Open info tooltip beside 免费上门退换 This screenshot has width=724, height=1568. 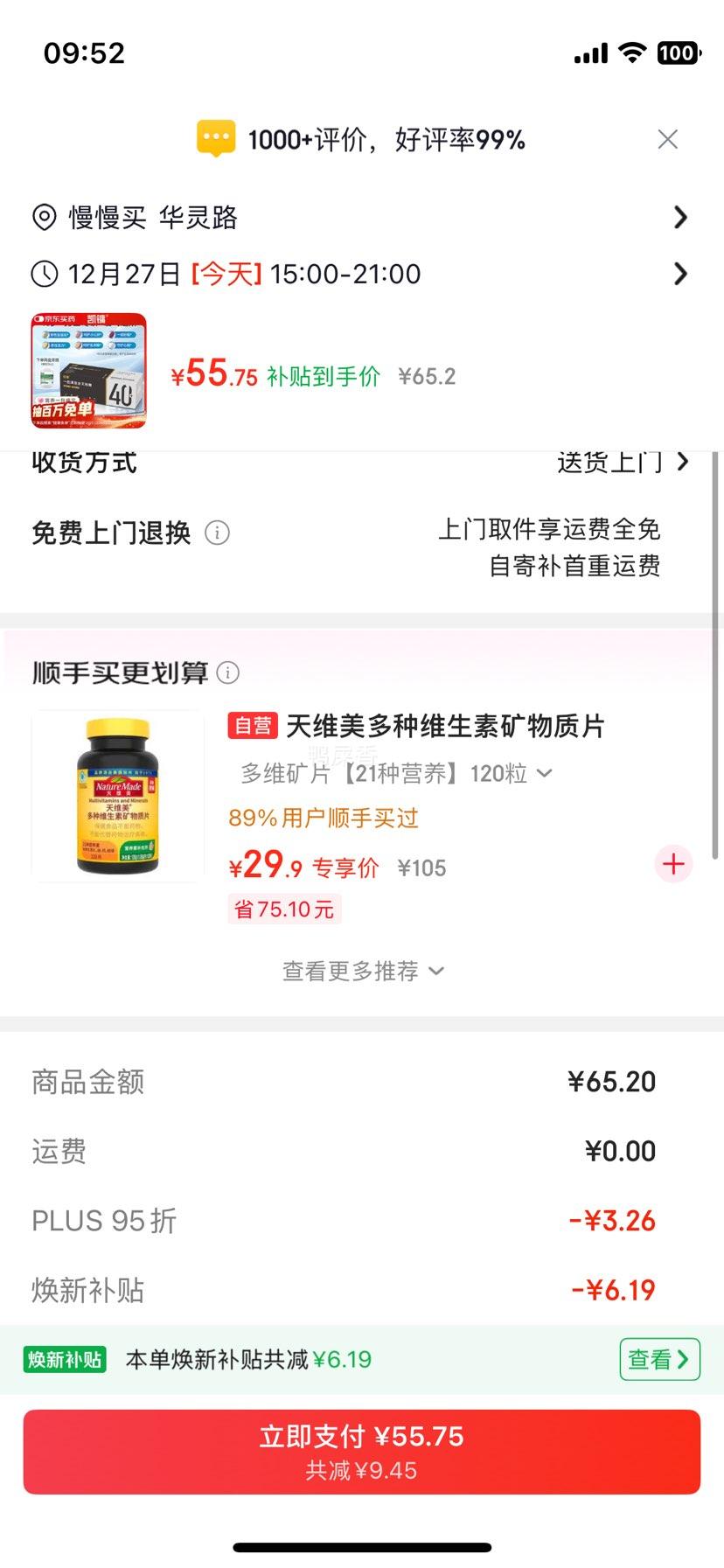(216, 533)
